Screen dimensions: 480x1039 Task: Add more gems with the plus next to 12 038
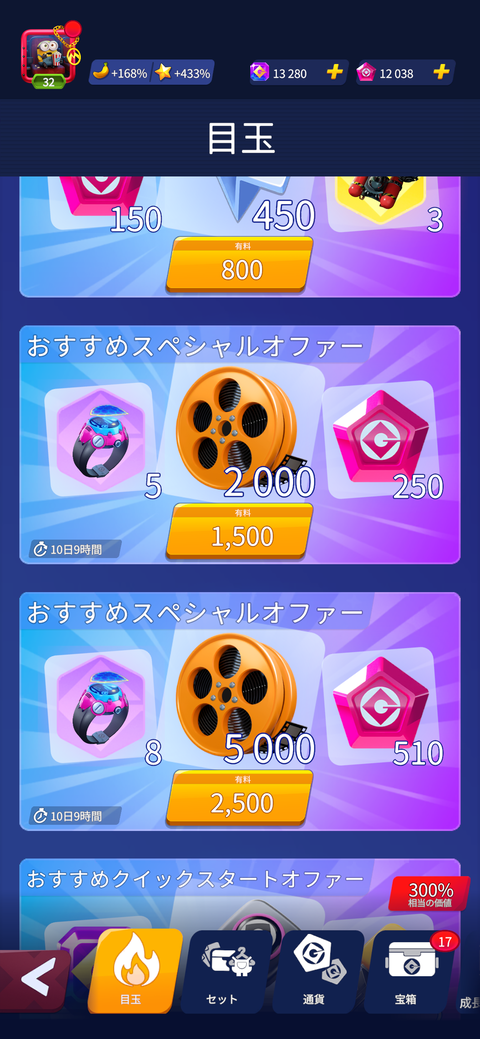441,73
